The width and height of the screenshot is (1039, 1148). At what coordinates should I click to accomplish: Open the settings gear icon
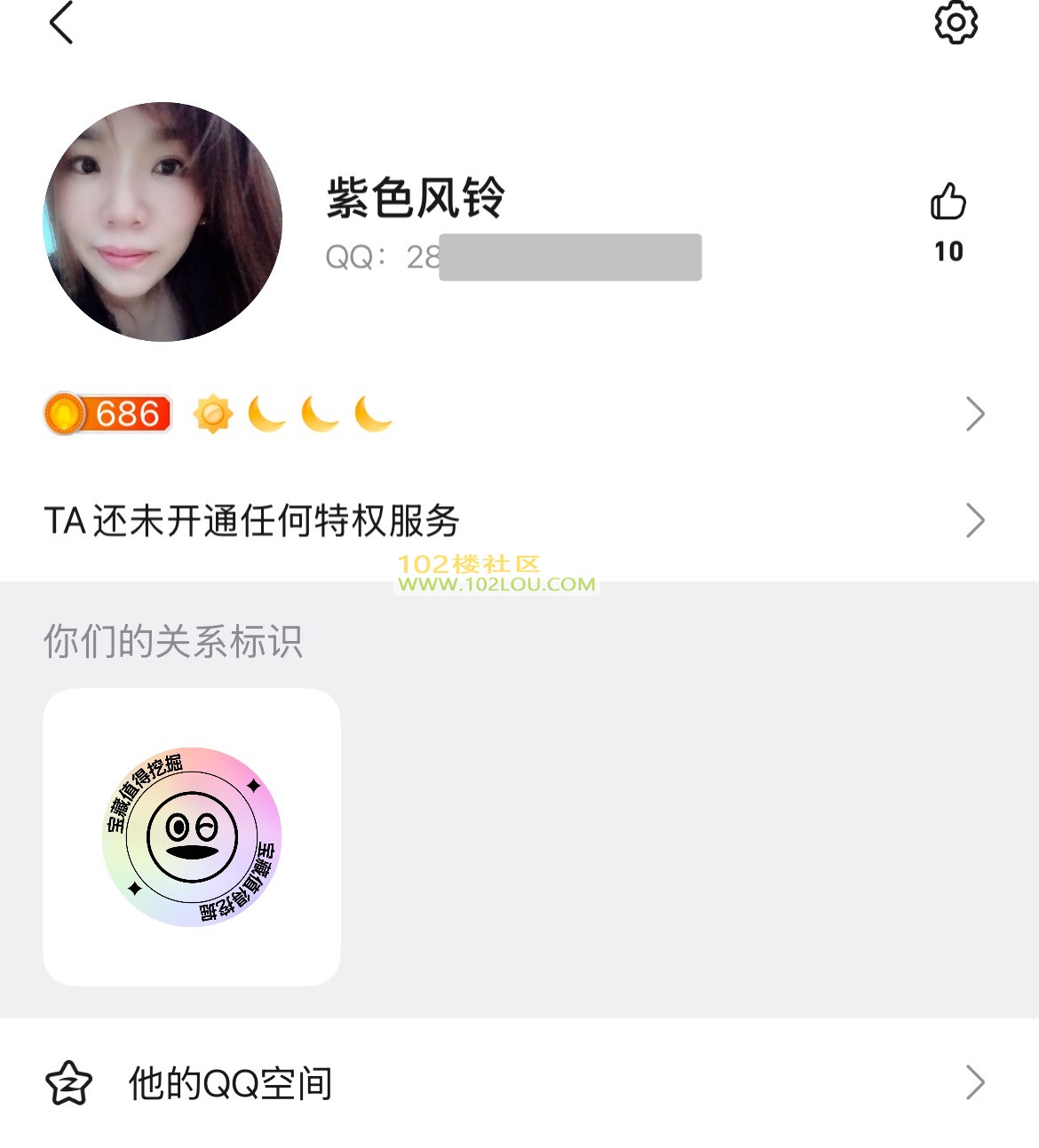[956, 22]
